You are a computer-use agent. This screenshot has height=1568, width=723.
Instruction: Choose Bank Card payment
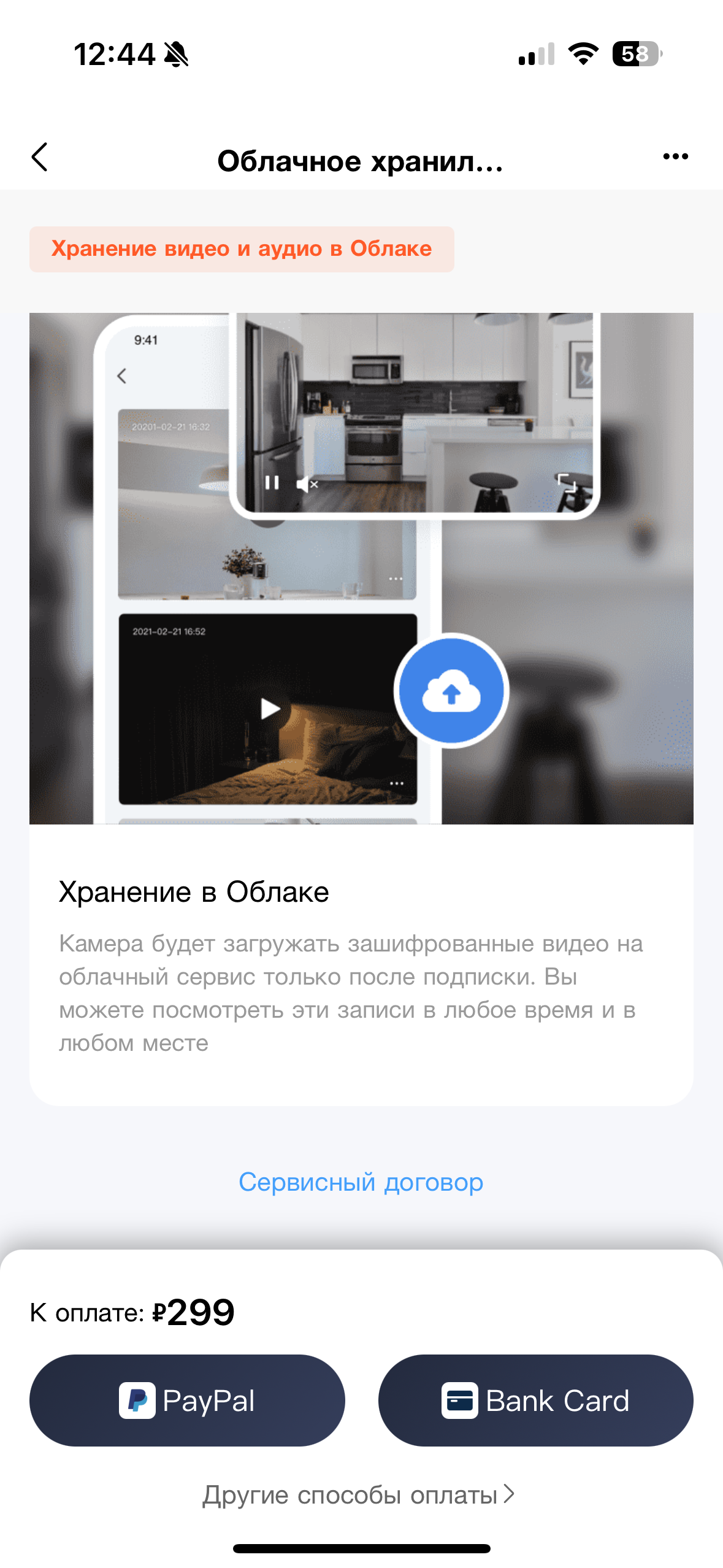535,1400
